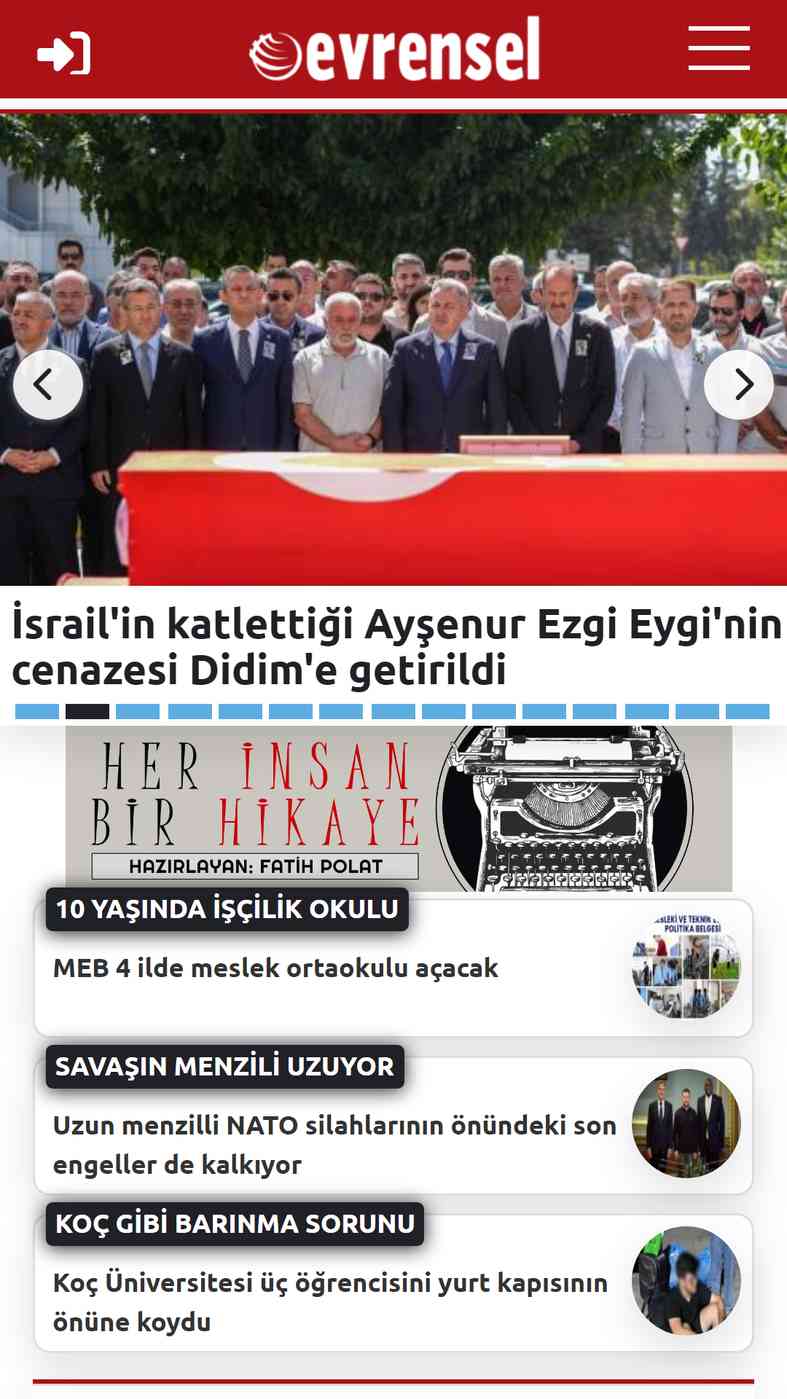Image resolution: width=787 pixels, height=1399 pixels.
Task: Go to Evrensel homepage via logo
Action: pos(394,50)
